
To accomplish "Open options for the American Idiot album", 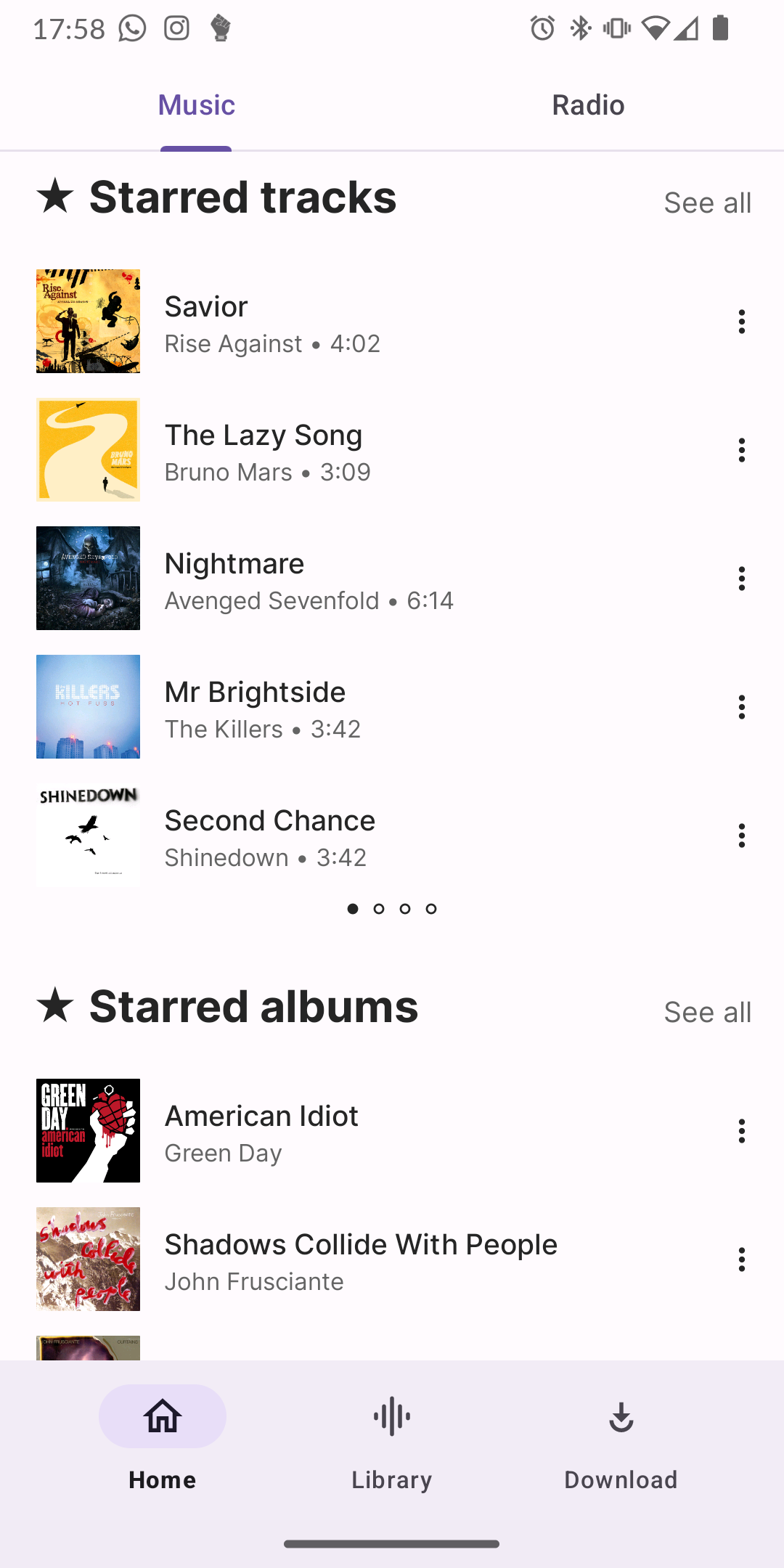I will [741, 1131].
